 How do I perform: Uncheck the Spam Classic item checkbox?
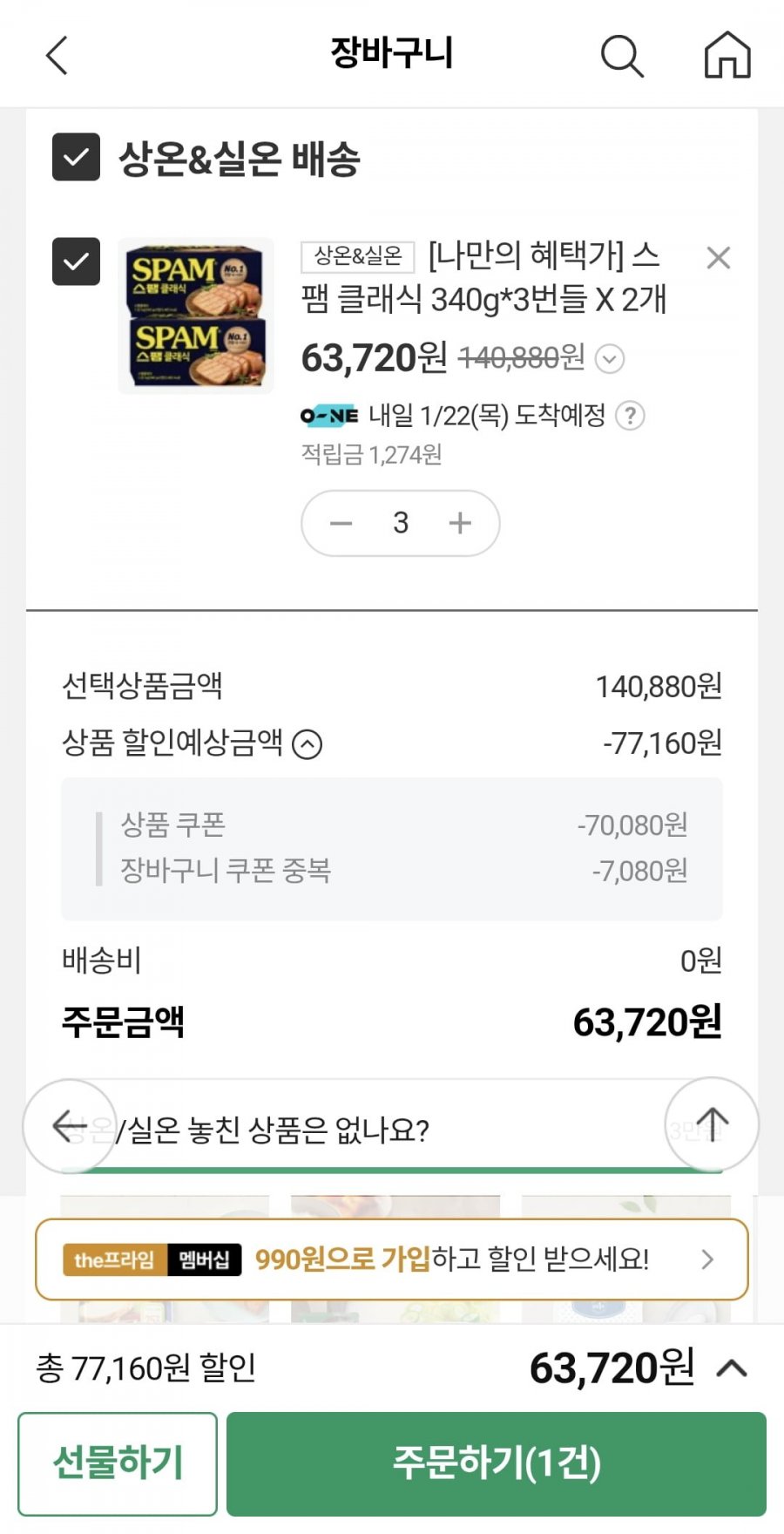77,261
